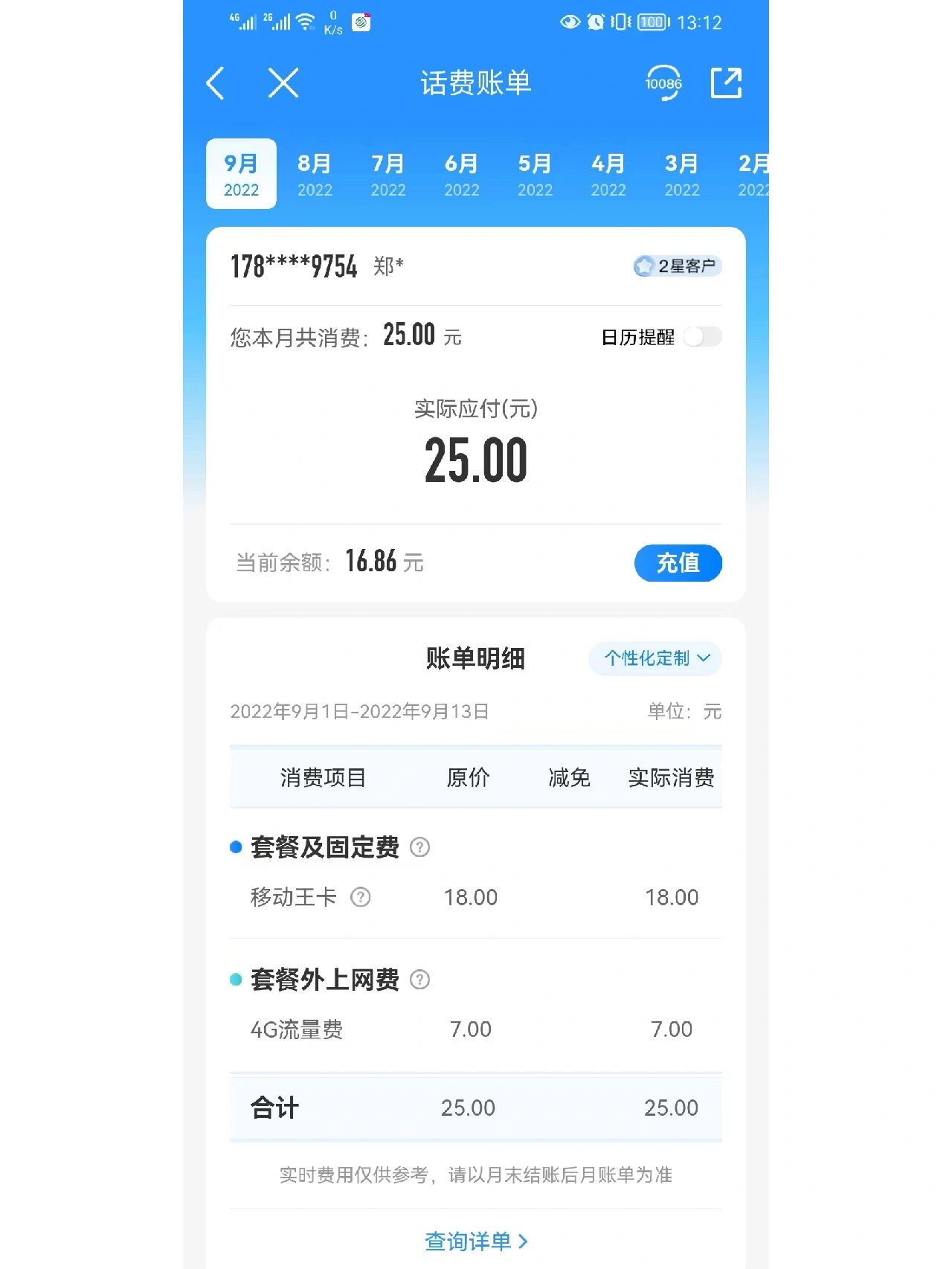Image resolution: width=952 pixels, height=1269 pixels.
Task: Open the 2星客户 star level badge
Action: point(677,266)
